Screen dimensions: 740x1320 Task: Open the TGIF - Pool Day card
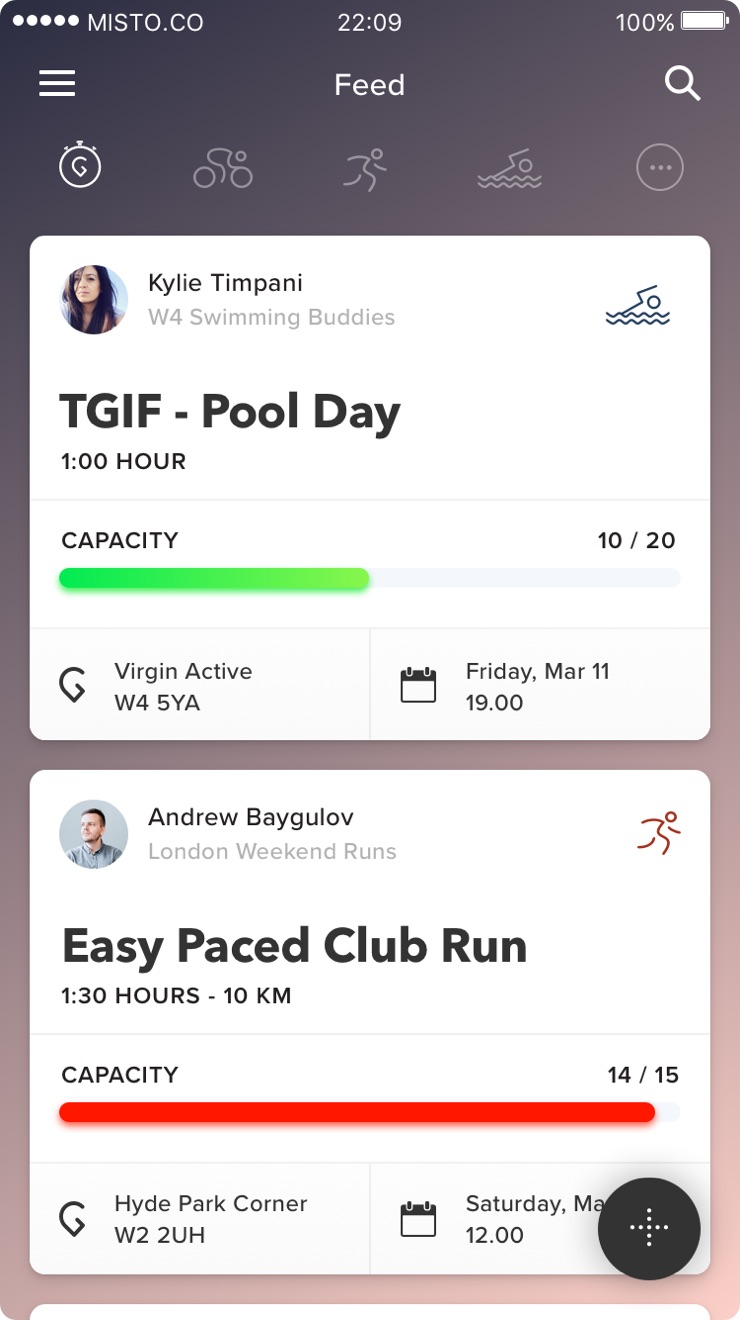click(370, 488)
